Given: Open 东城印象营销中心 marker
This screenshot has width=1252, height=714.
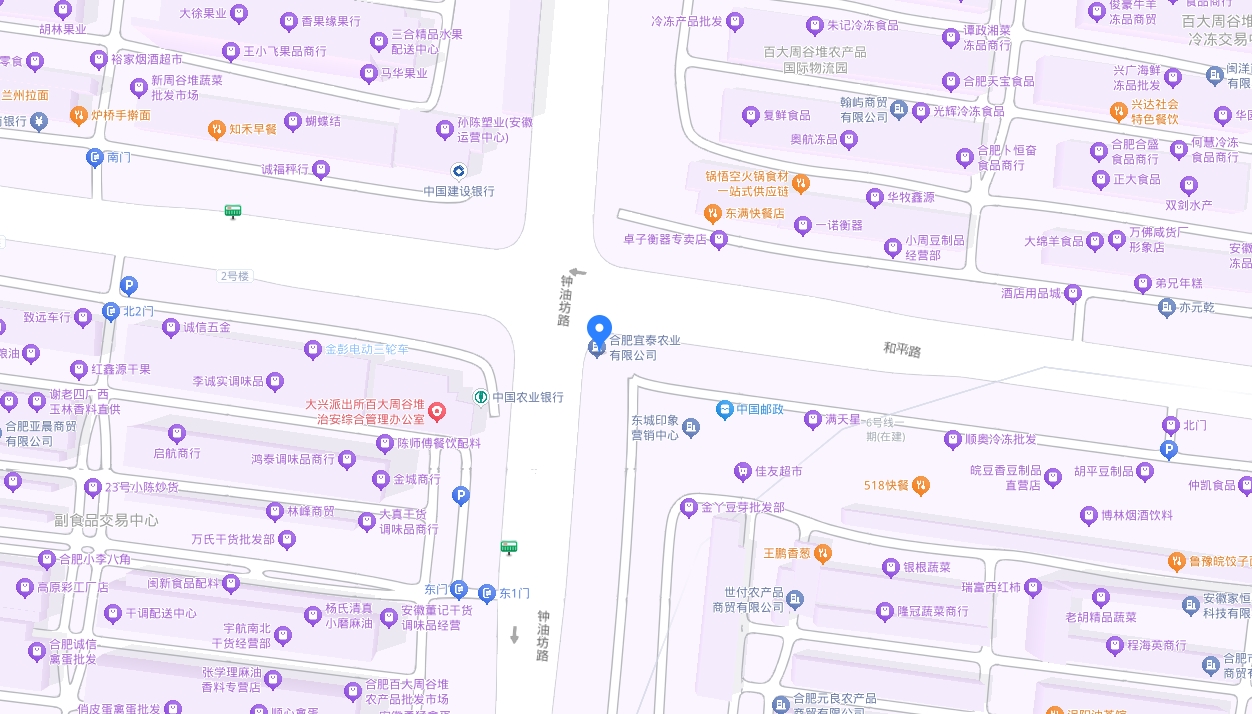Looking at the screenshot, I should tap(691, 428).
